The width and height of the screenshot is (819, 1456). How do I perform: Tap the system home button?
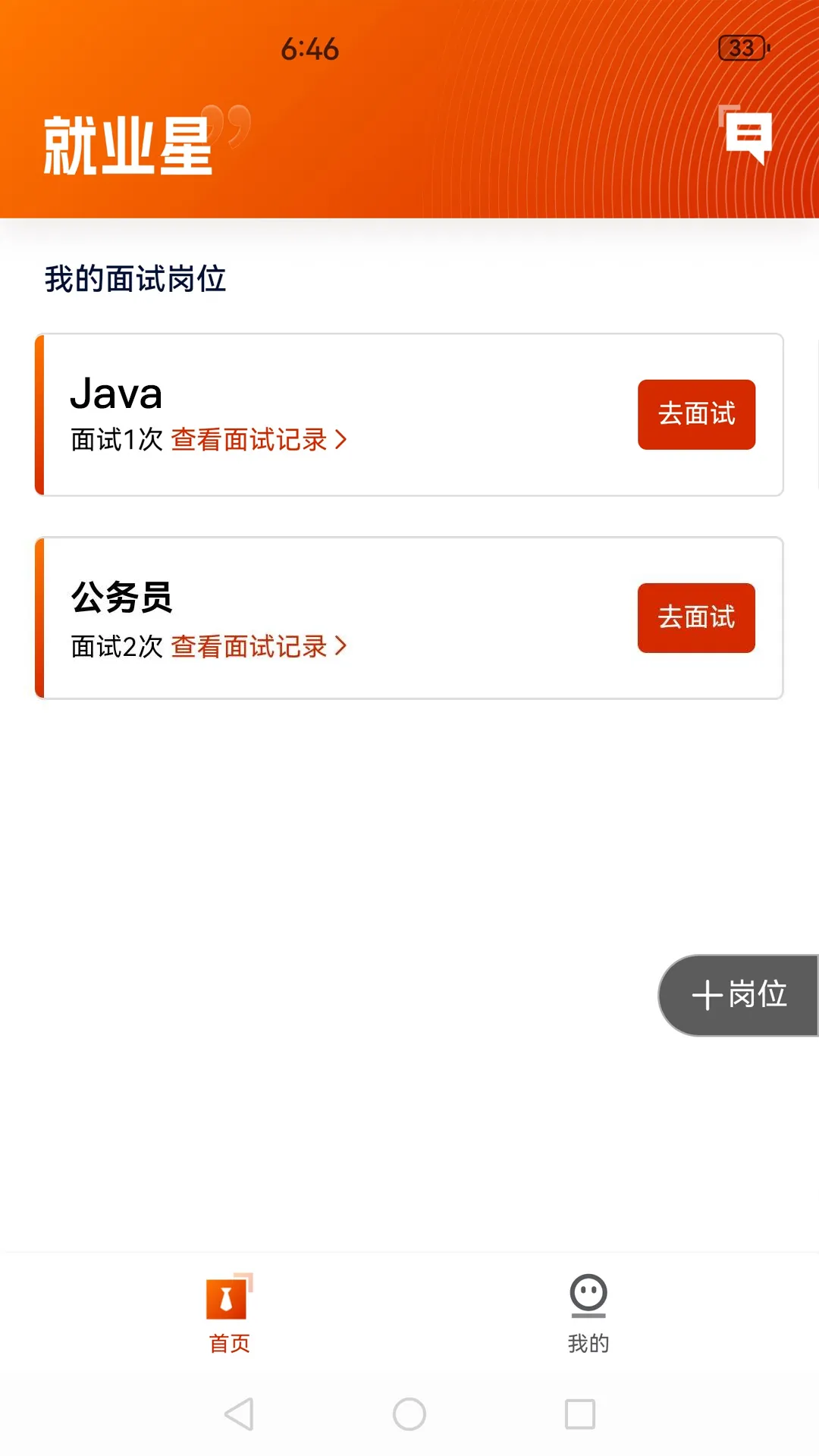(x=409, y=1414)
